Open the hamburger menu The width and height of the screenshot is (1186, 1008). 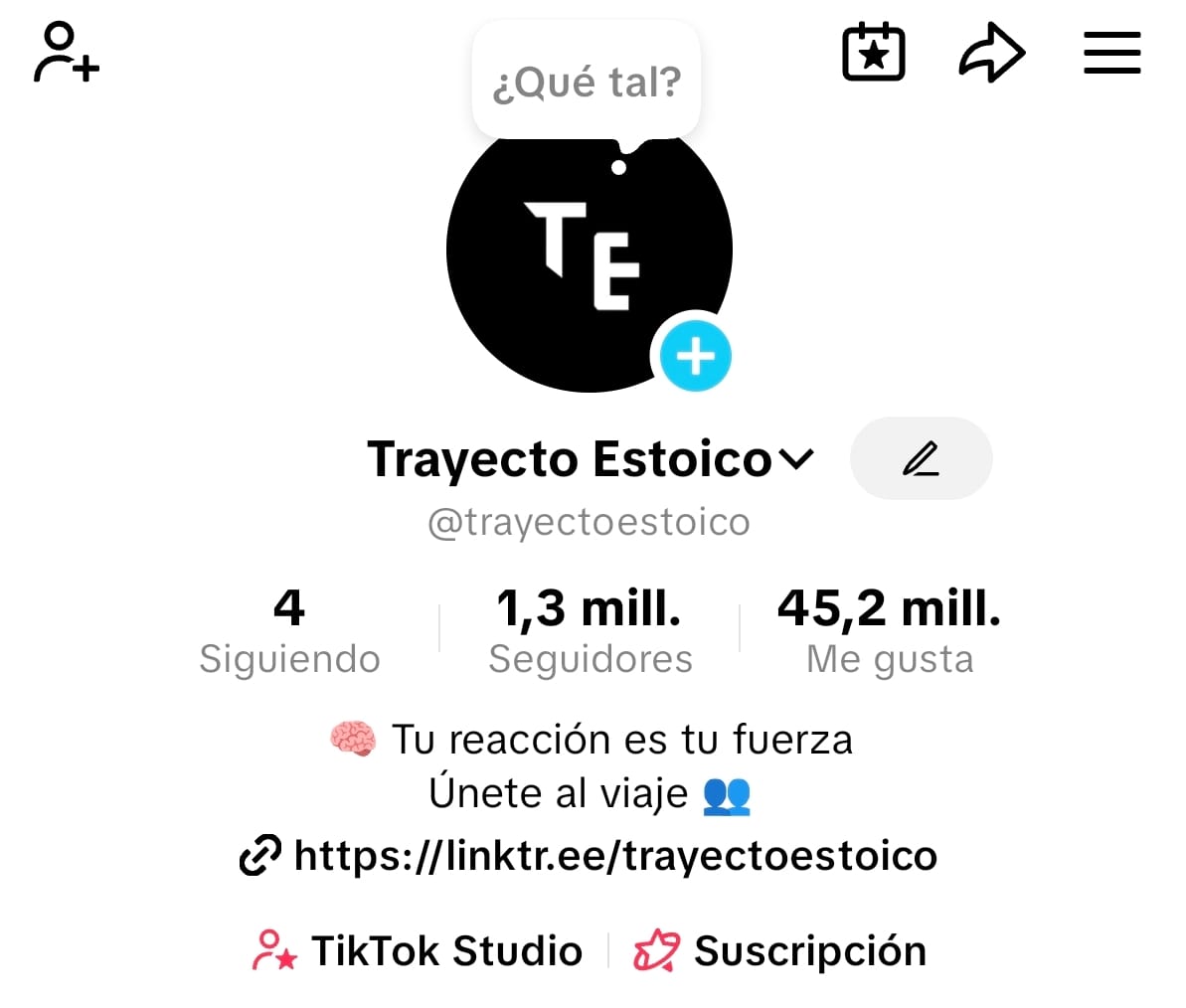[x=1111, y=53]
